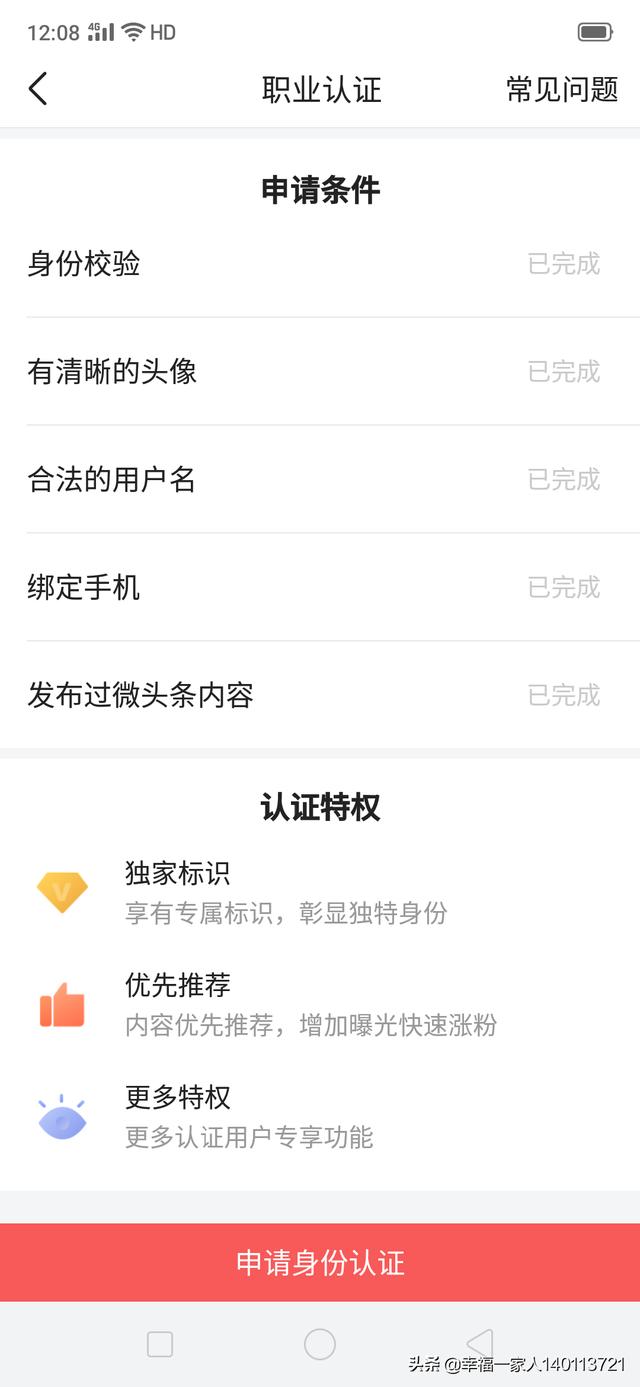This screenshot has height=1387, width=640.
Task: Open the 身份校验 row
Action: coord(320,264)
